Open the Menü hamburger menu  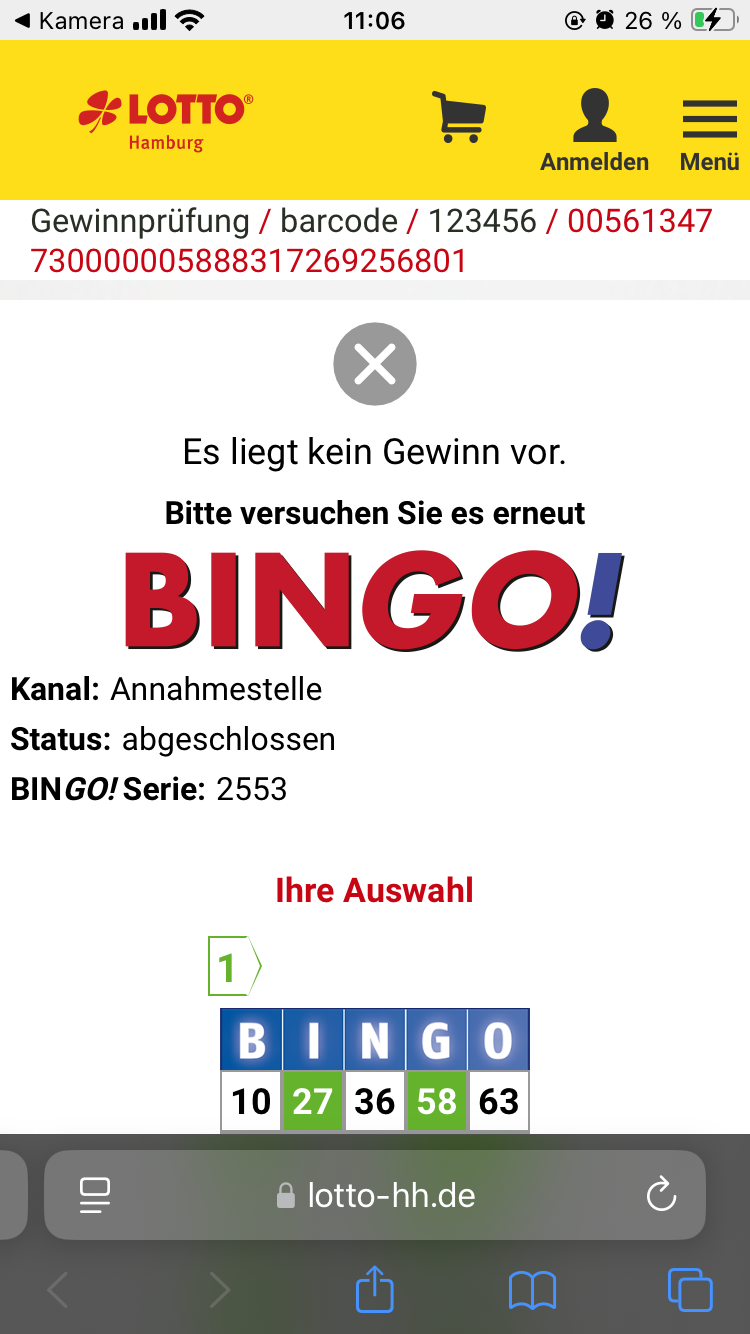click(709, 130)
